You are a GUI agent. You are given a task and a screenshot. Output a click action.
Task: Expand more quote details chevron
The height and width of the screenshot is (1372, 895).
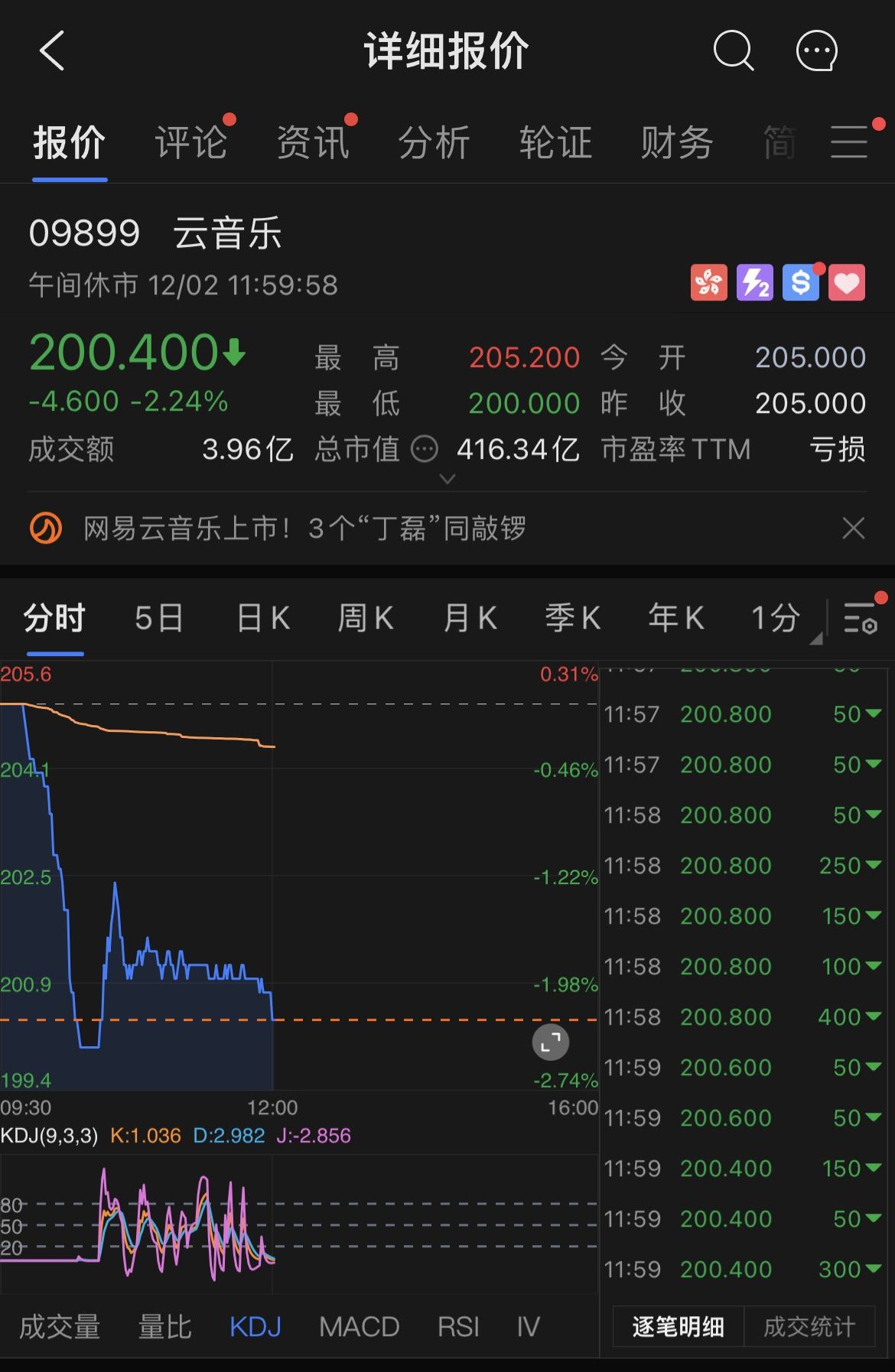coord(447,480)
